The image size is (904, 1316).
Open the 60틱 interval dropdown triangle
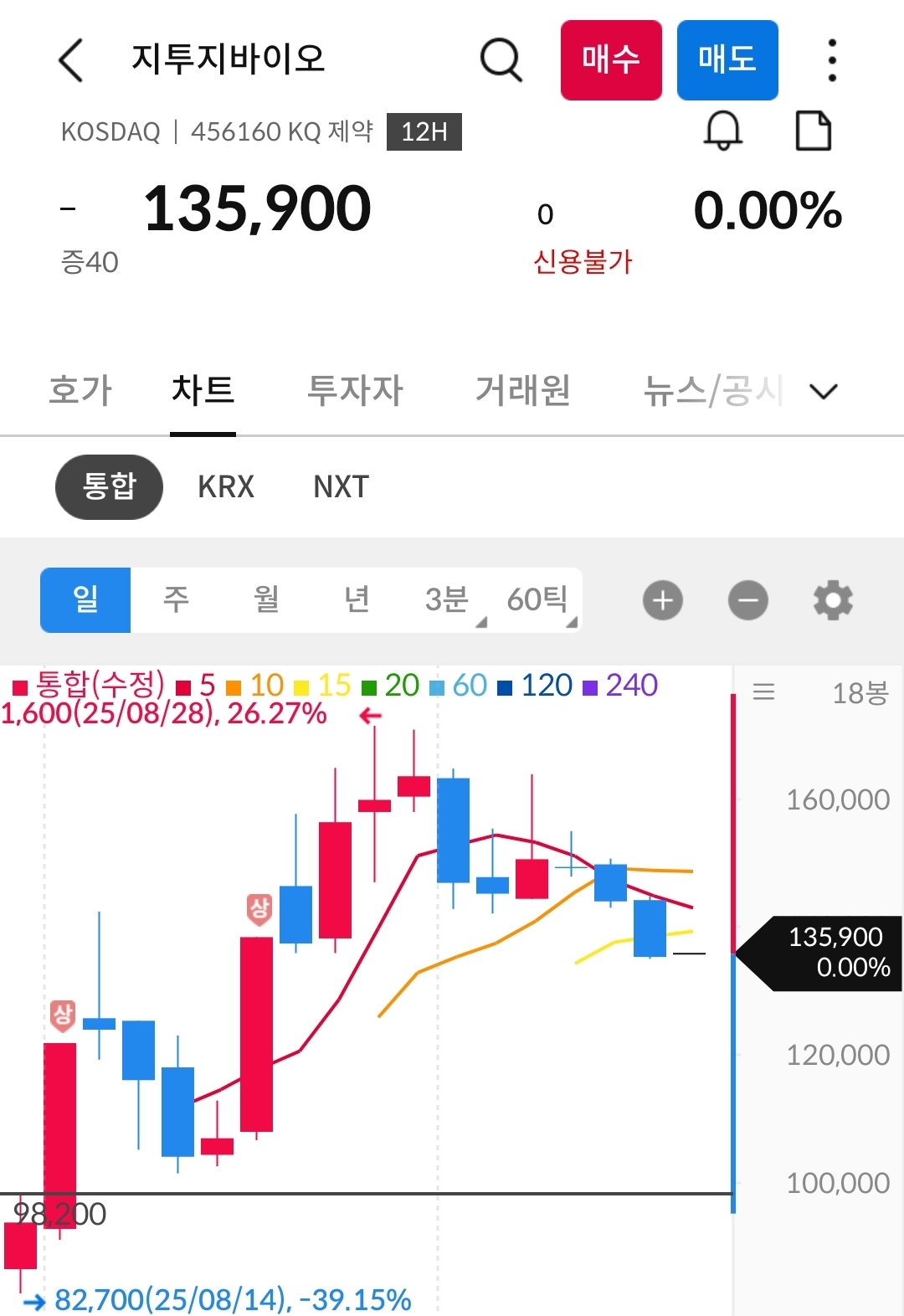tap(573, 623)
